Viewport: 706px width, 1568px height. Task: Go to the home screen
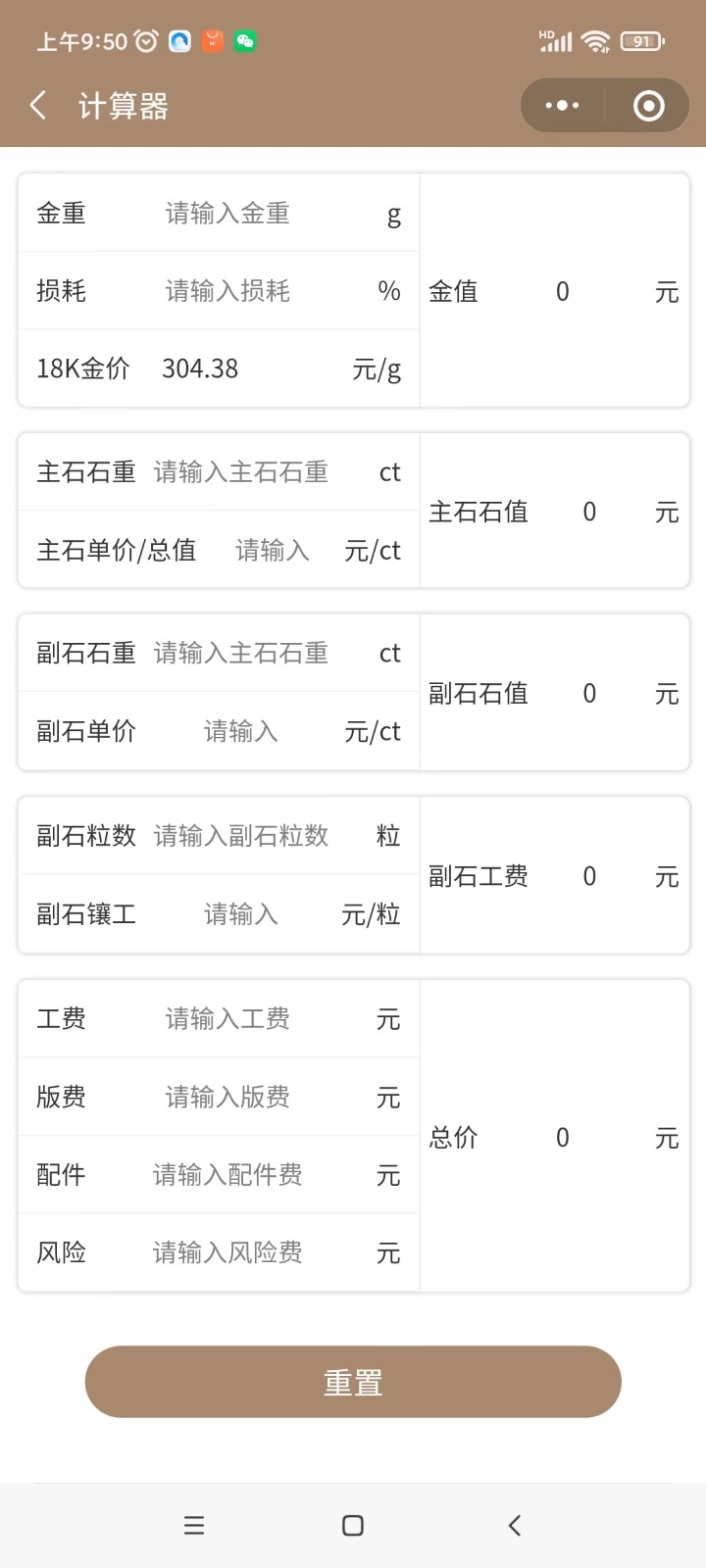[353, 1525]
